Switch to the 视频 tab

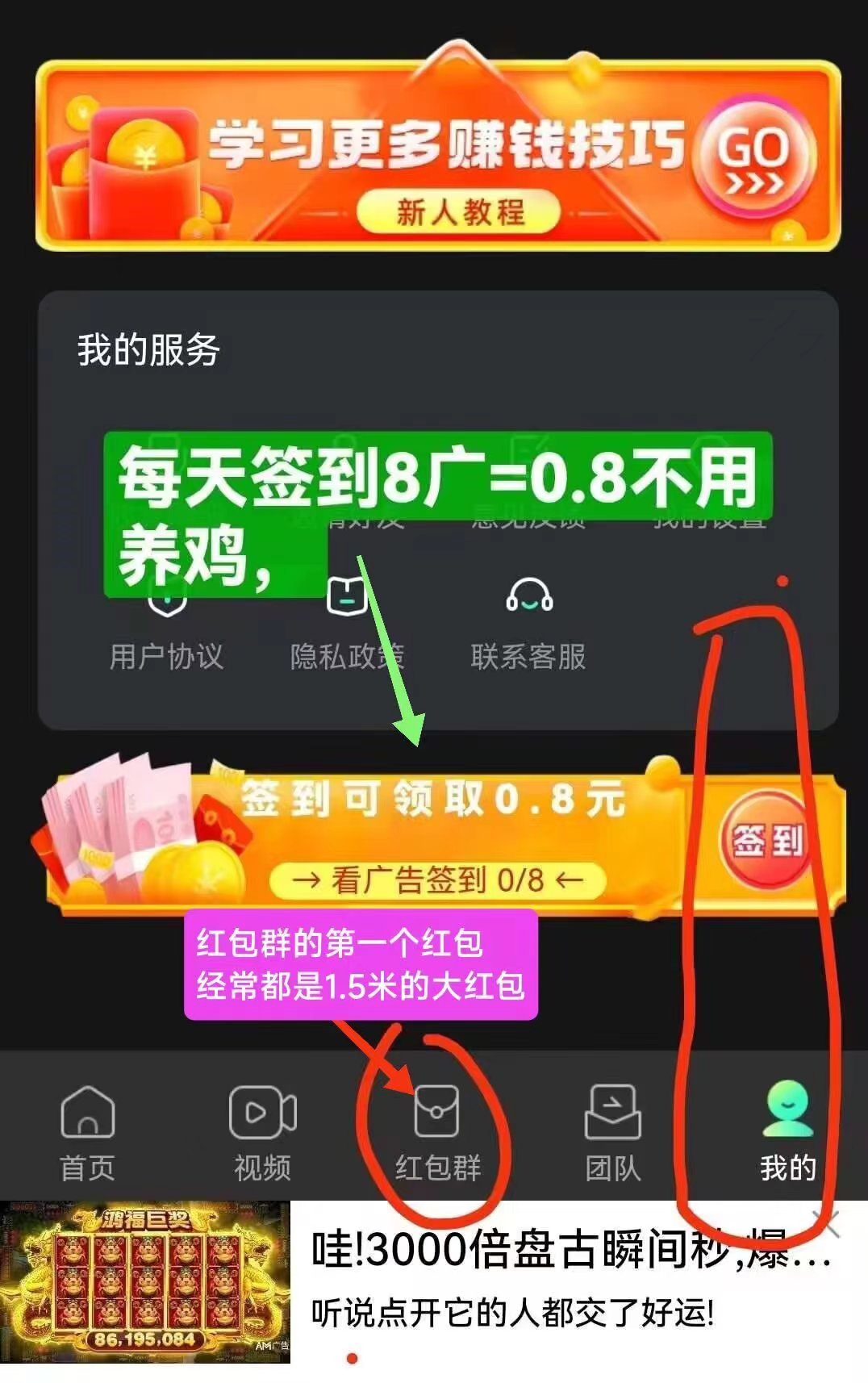coord(262,1130)
